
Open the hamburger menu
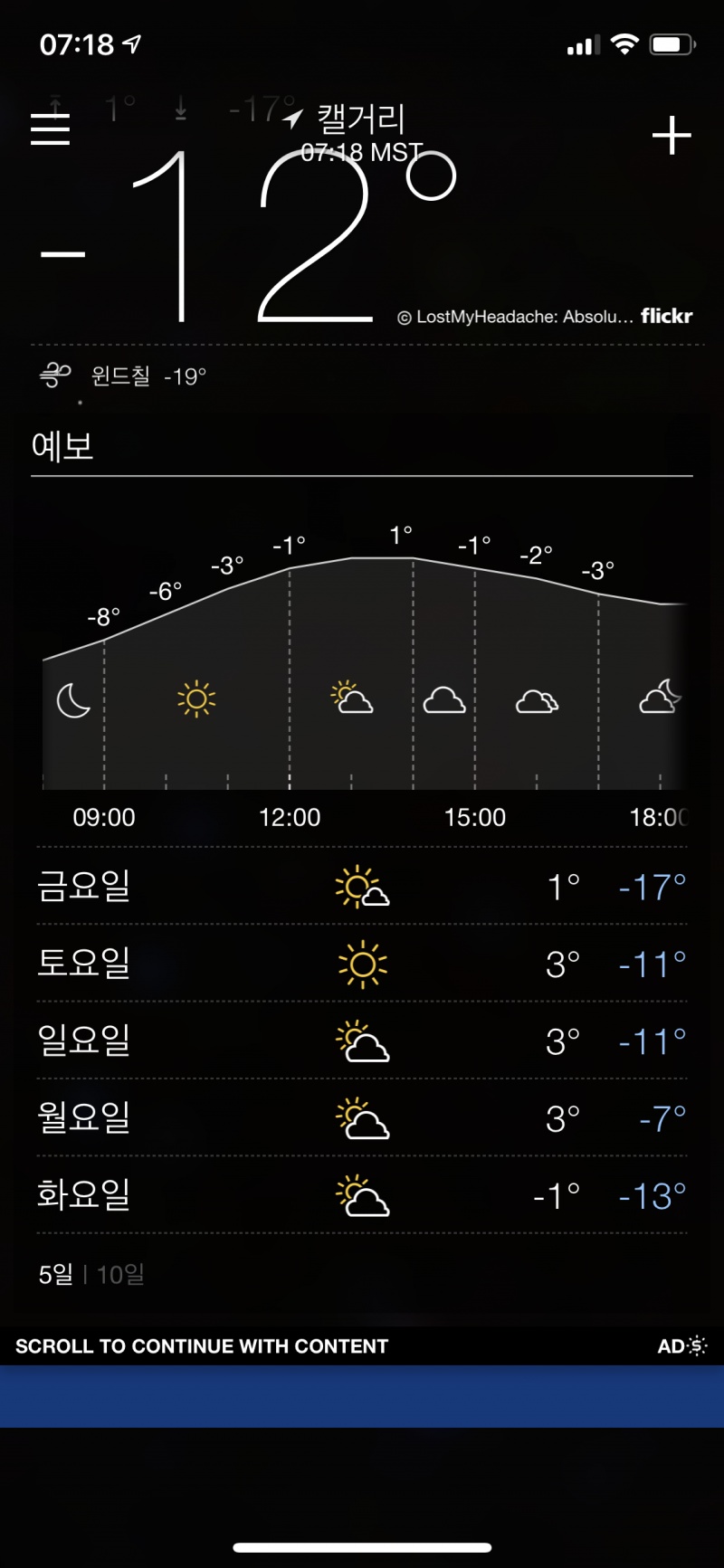[51, 129]
